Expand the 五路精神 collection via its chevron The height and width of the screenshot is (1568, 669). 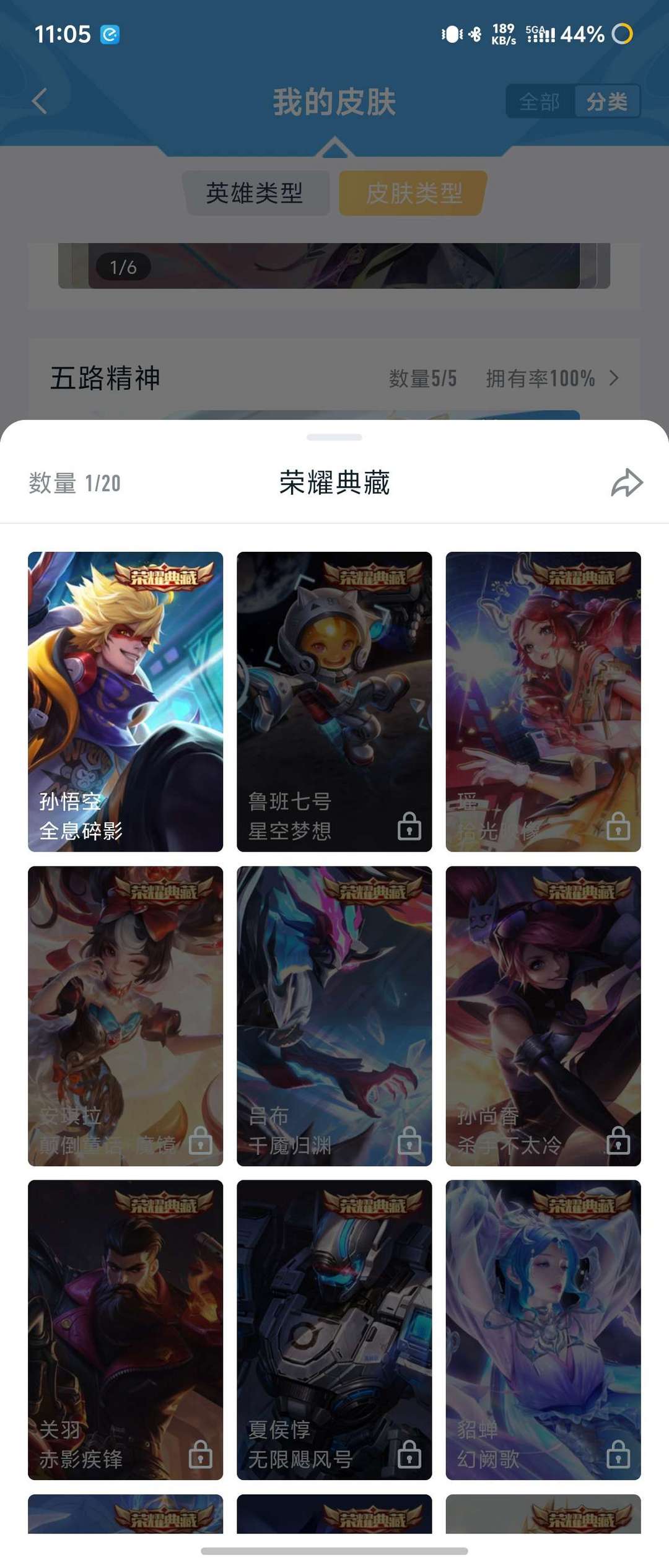click(614, 378)
